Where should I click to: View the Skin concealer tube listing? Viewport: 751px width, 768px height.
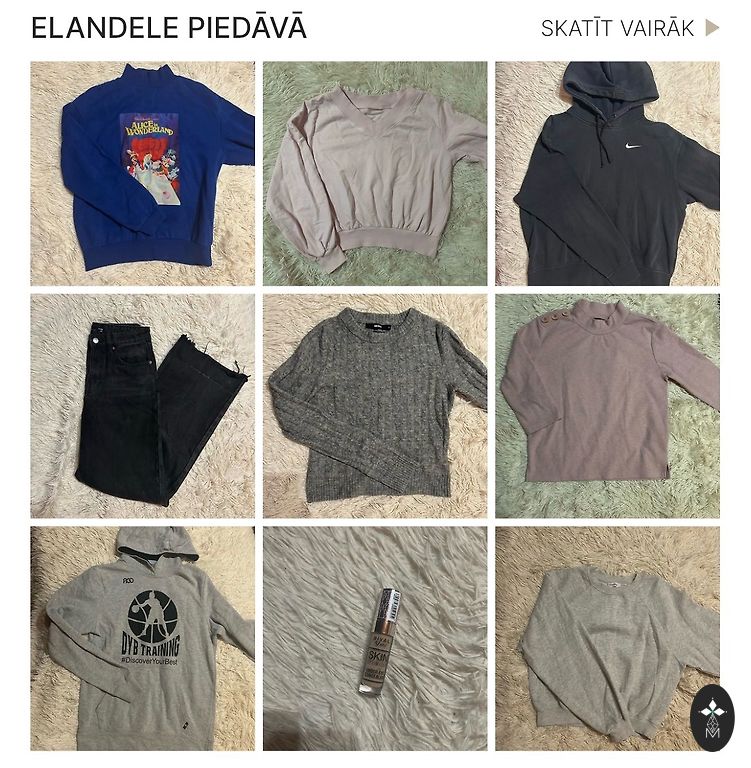[375, 638]
